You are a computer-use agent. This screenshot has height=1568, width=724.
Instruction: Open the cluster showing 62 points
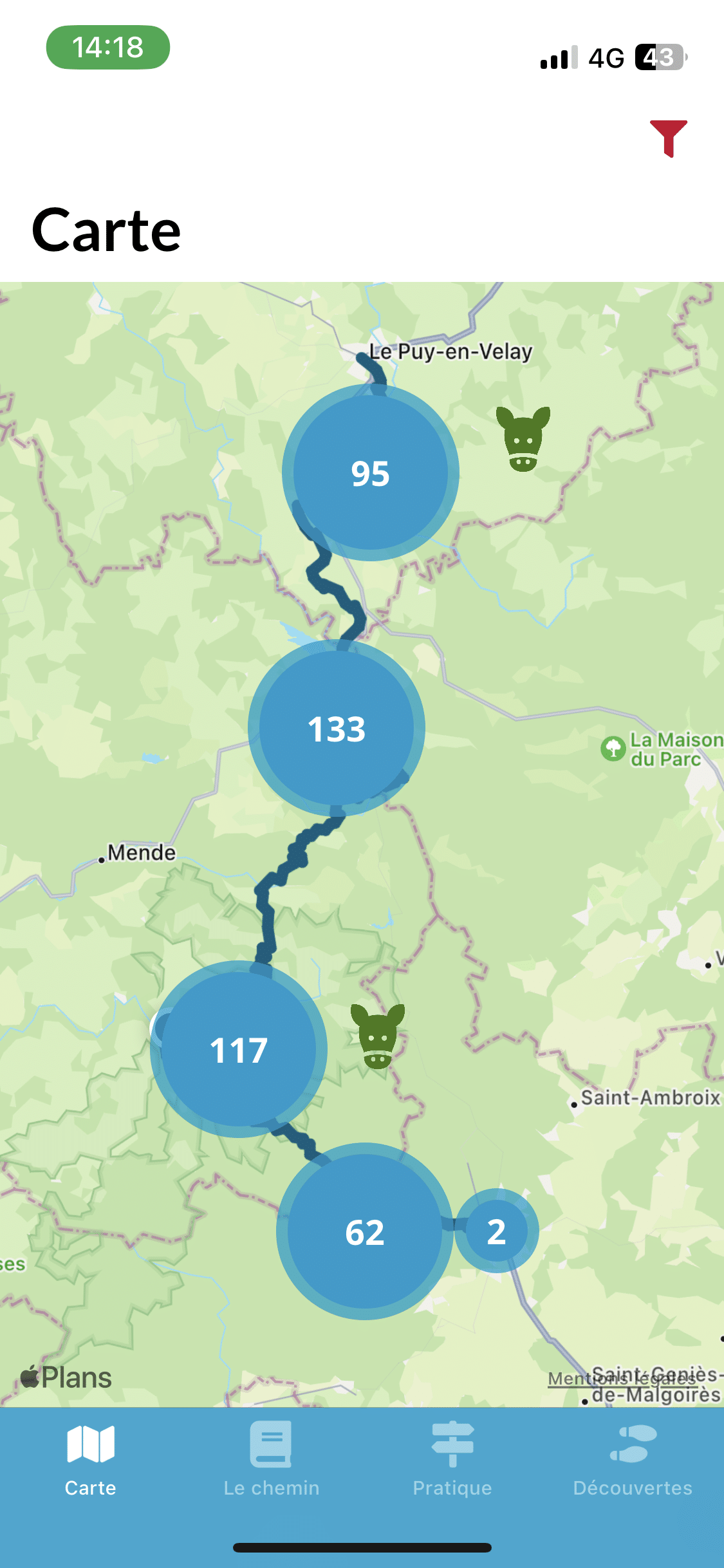coord(365,1231)
